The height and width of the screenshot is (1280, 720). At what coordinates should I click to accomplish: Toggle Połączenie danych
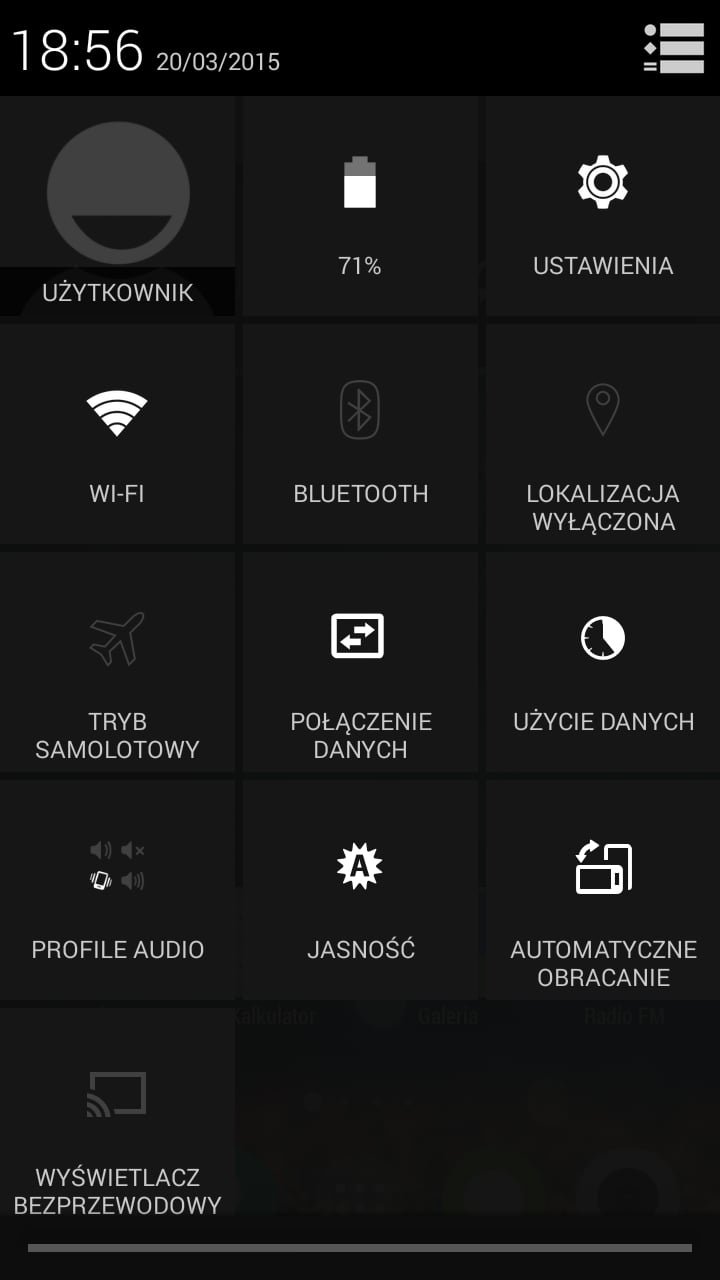[x=360, y=662]
